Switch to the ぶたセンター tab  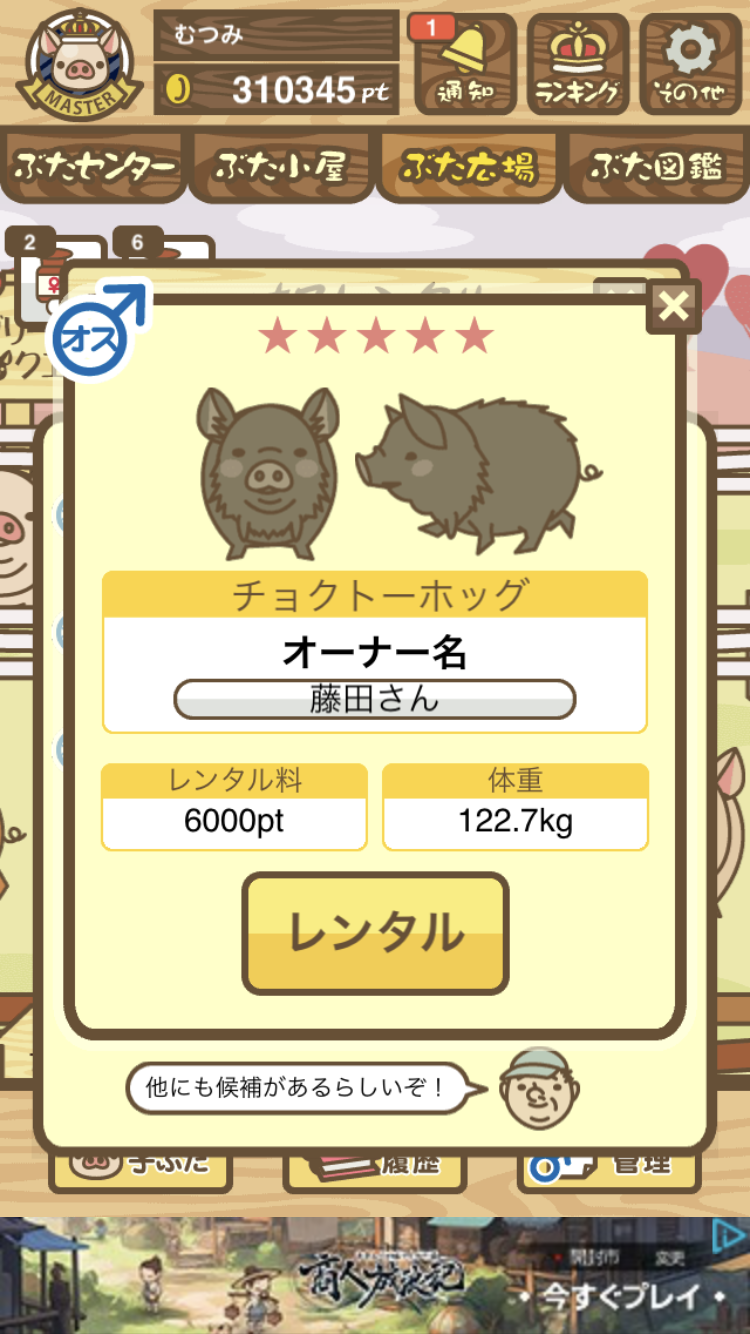tap(94, 166)
